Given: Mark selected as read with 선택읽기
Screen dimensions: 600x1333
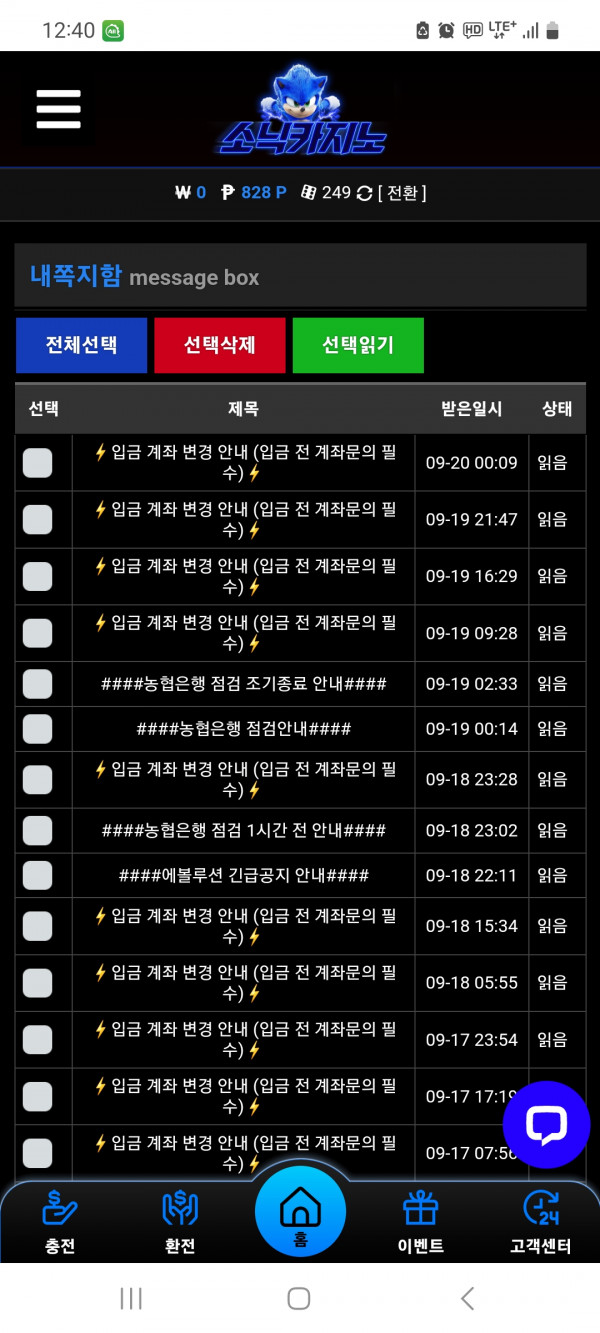Looking at the screenshot, I should pos(358,345).
